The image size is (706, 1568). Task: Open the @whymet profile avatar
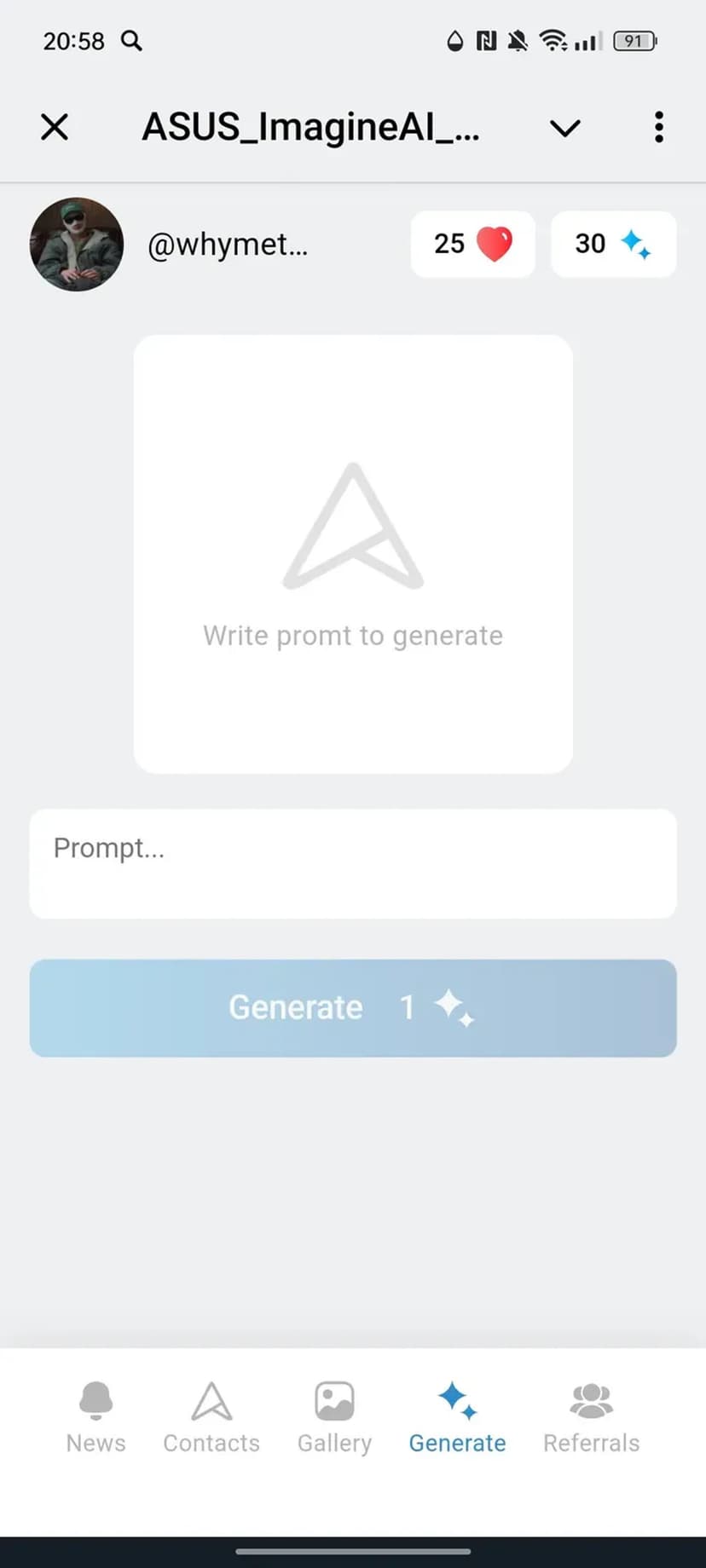(77, 245)
